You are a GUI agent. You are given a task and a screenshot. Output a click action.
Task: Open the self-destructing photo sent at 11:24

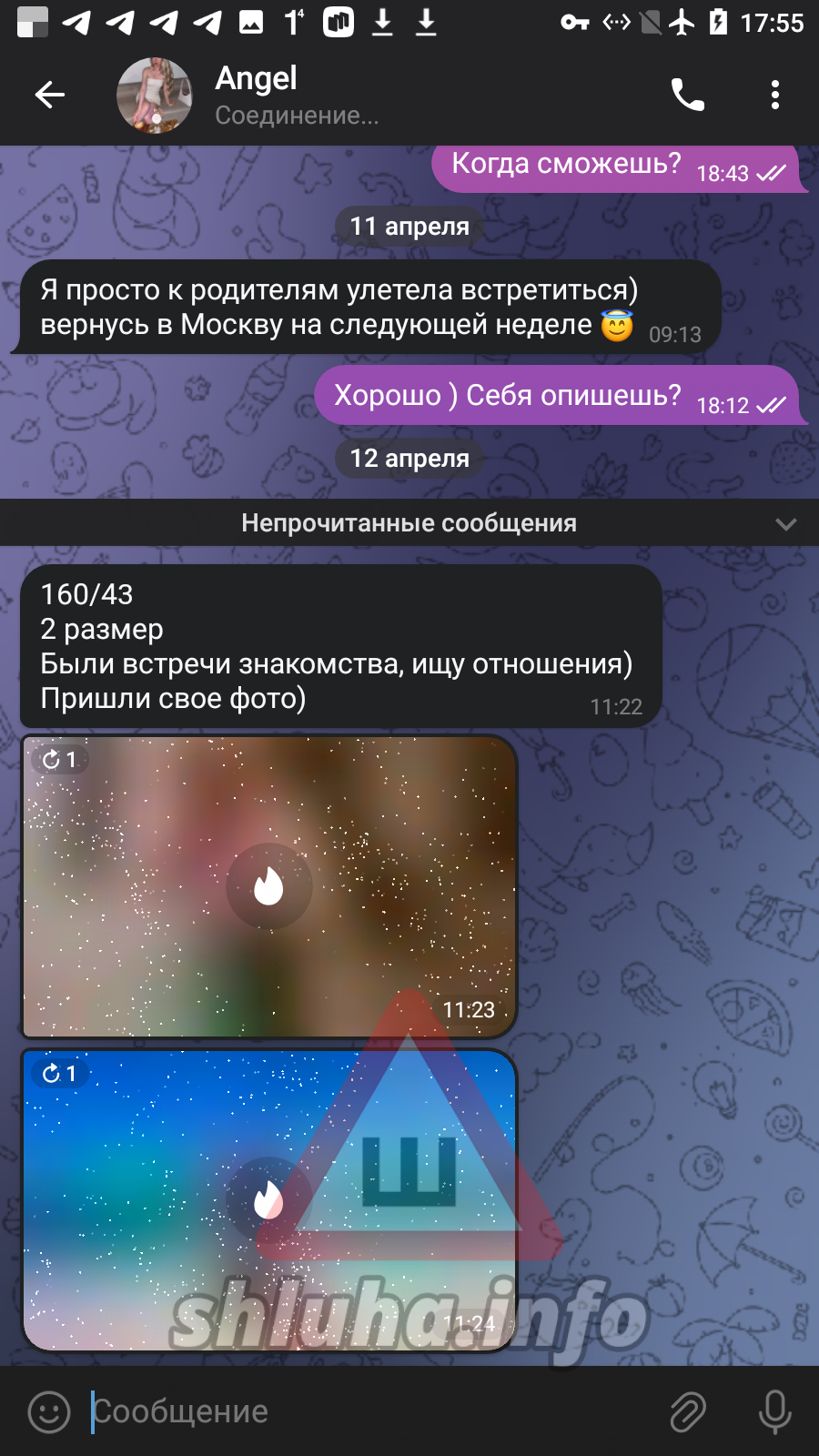(x=269, y=1199)
